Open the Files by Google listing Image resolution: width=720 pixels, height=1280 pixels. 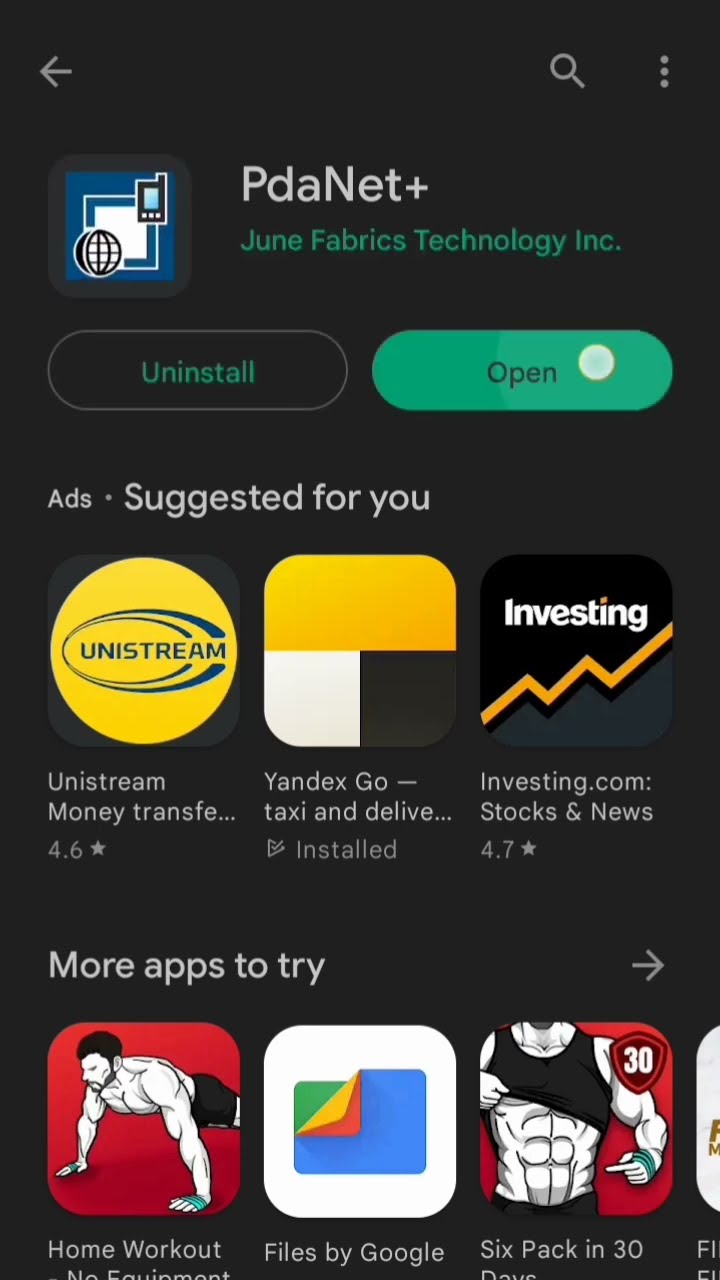pos(360,1120)
